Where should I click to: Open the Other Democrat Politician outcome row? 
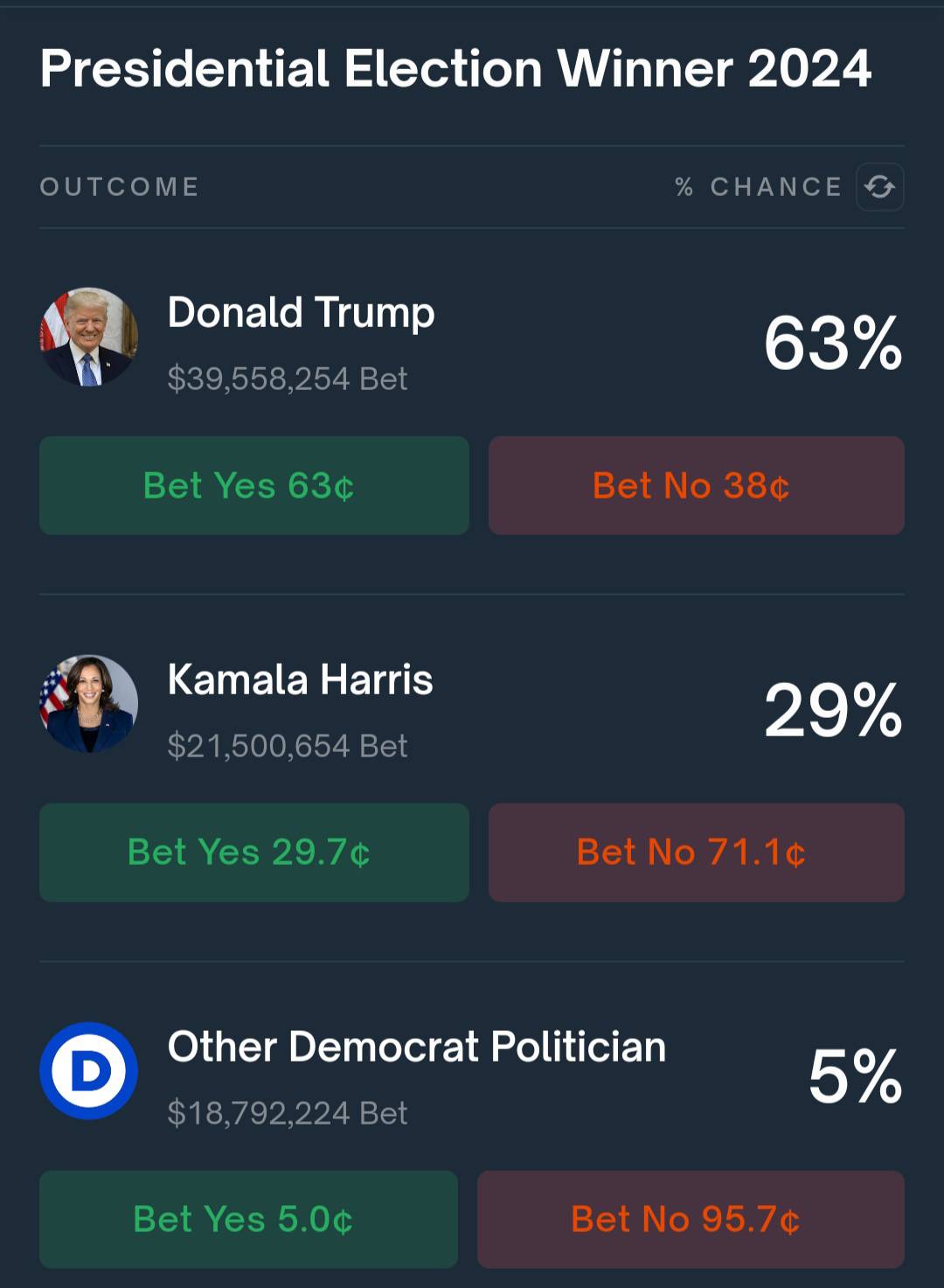tap(416, 1048)
